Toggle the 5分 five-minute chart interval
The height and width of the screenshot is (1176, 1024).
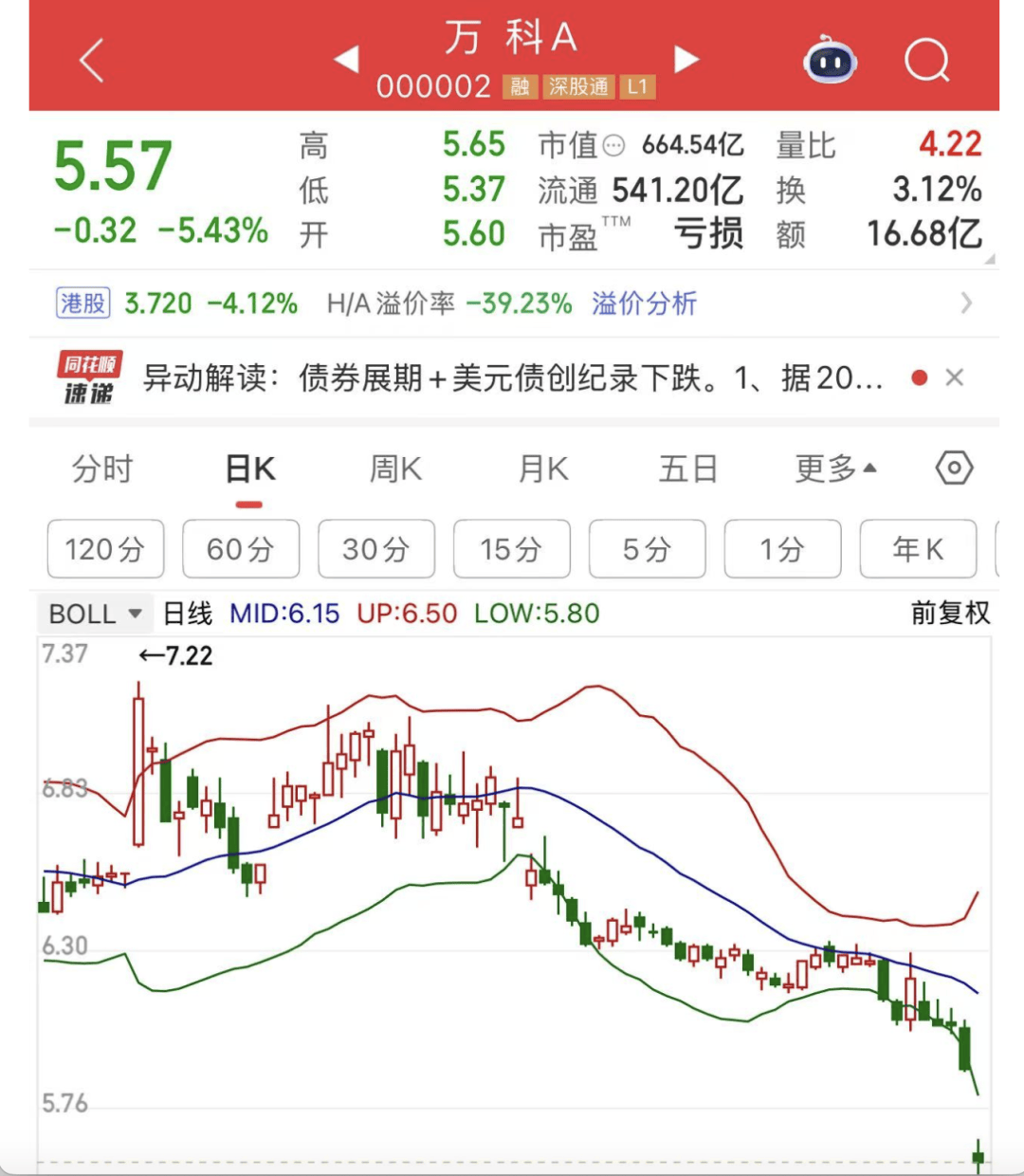[648, 549]
